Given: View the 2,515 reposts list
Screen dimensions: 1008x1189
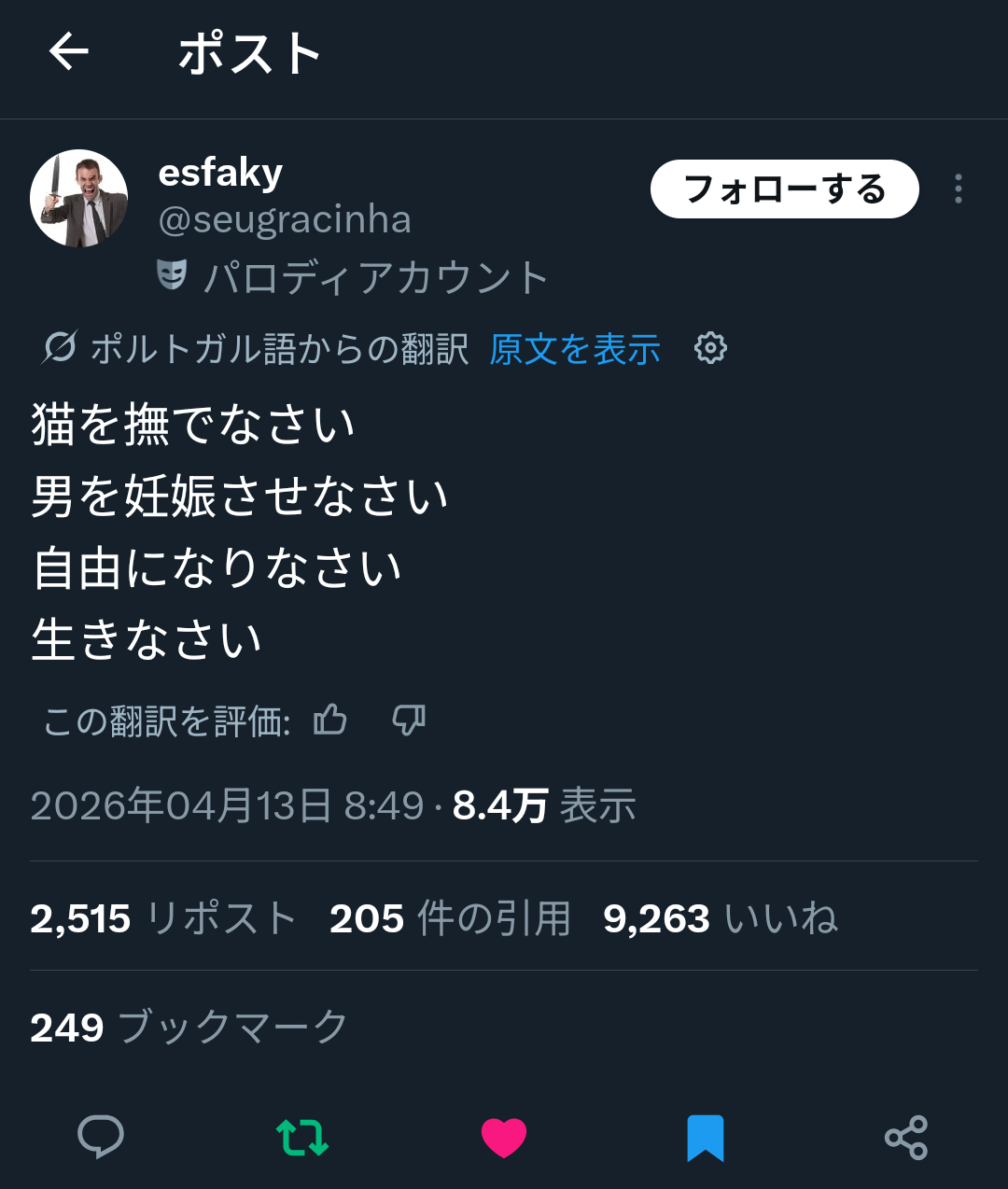Looking at the screenshot, I should (x=163, y=918).
